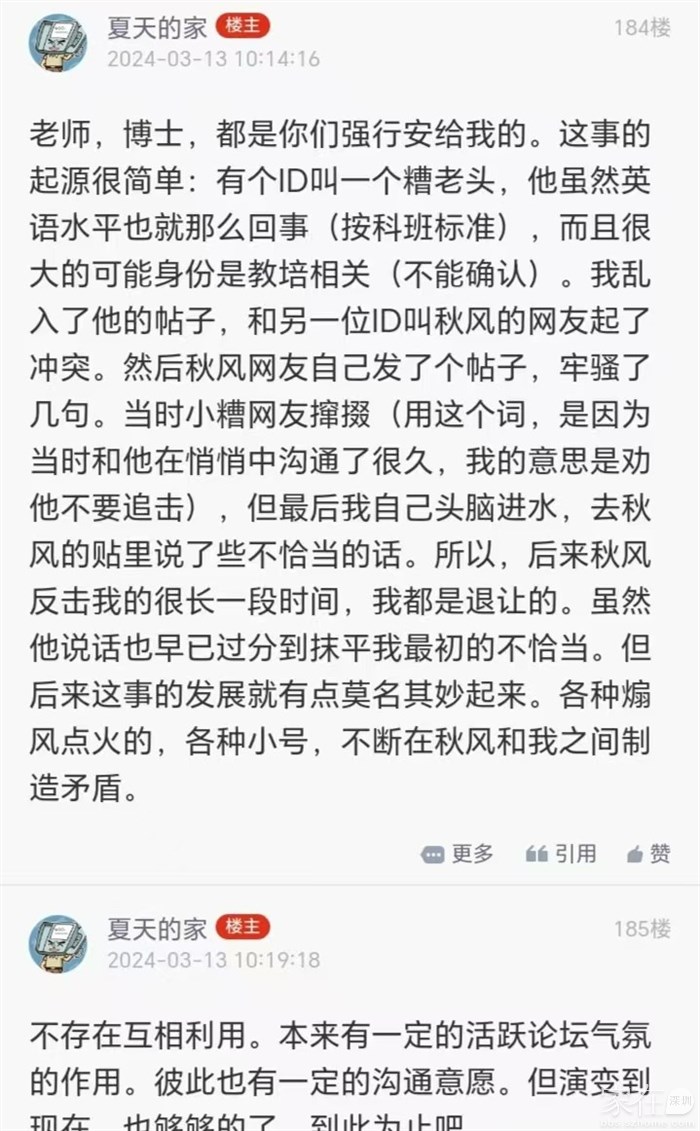700x1131 pixels.
Task: Like the 184楼 post with 赞
Action: 649,854
